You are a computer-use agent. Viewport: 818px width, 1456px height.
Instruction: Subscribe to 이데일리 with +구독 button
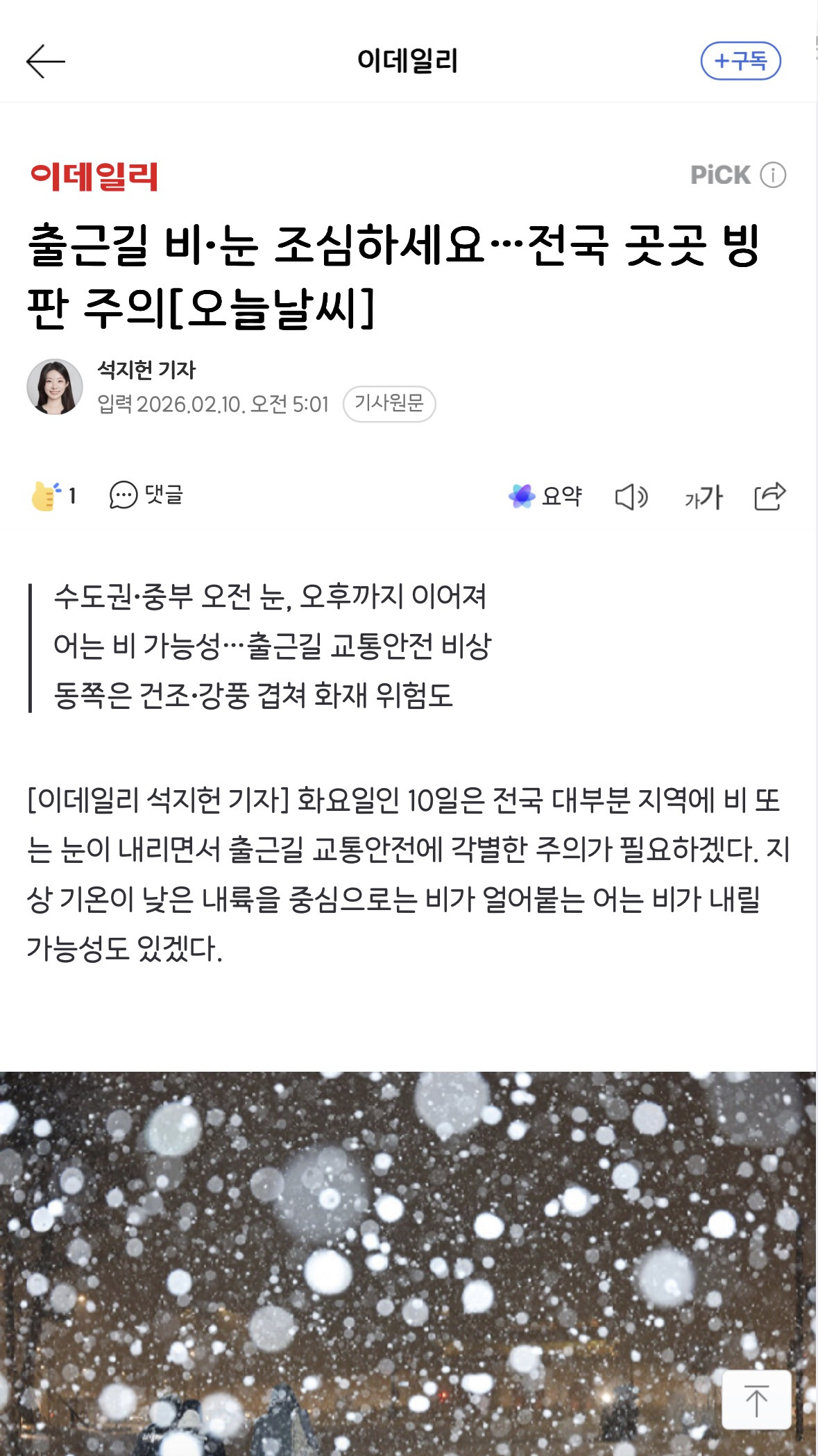pyautogui.click(x=740, y=61)
